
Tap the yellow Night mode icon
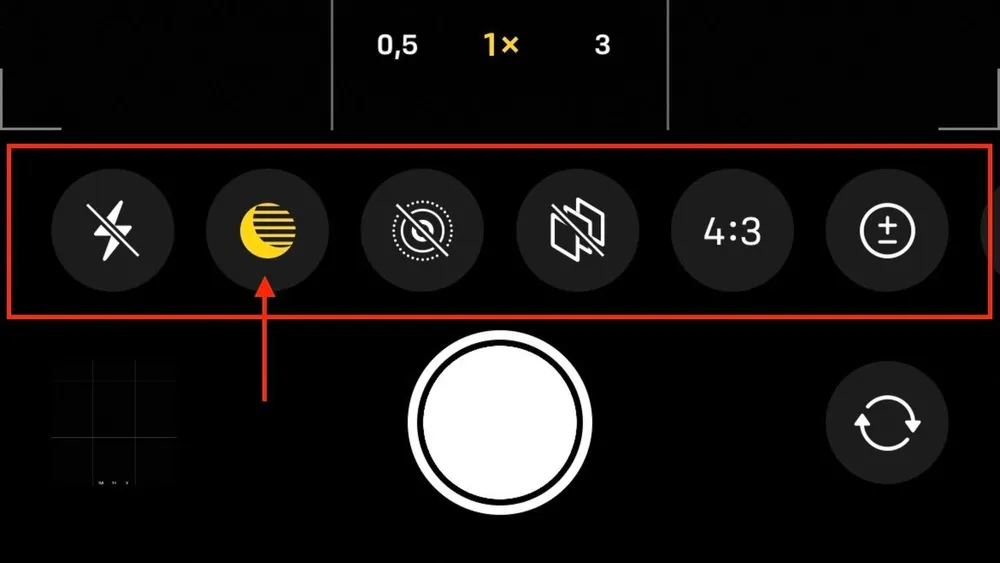(x=268, y=231)
